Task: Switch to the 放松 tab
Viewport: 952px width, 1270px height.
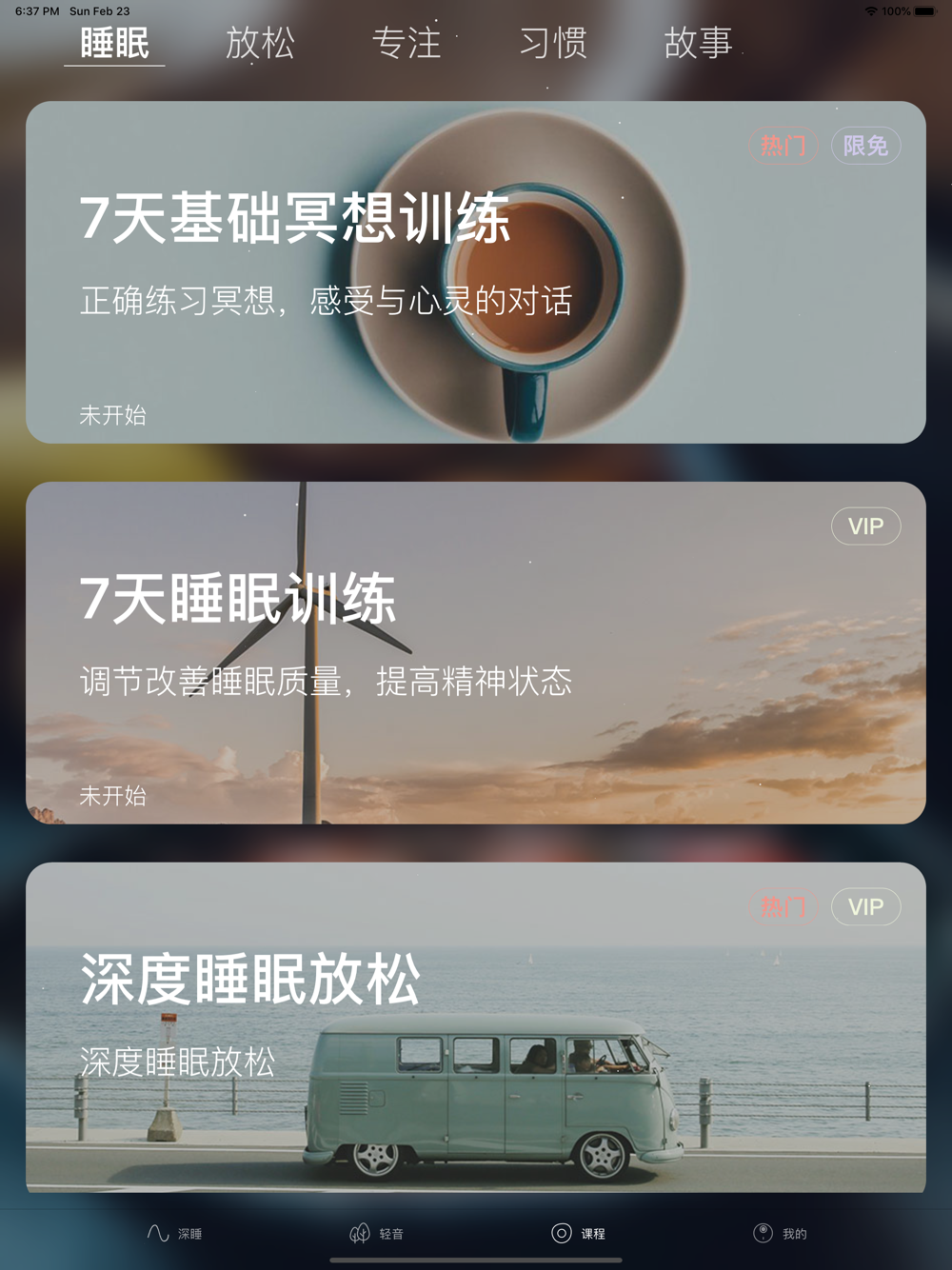Action: [x=260, y=44]
